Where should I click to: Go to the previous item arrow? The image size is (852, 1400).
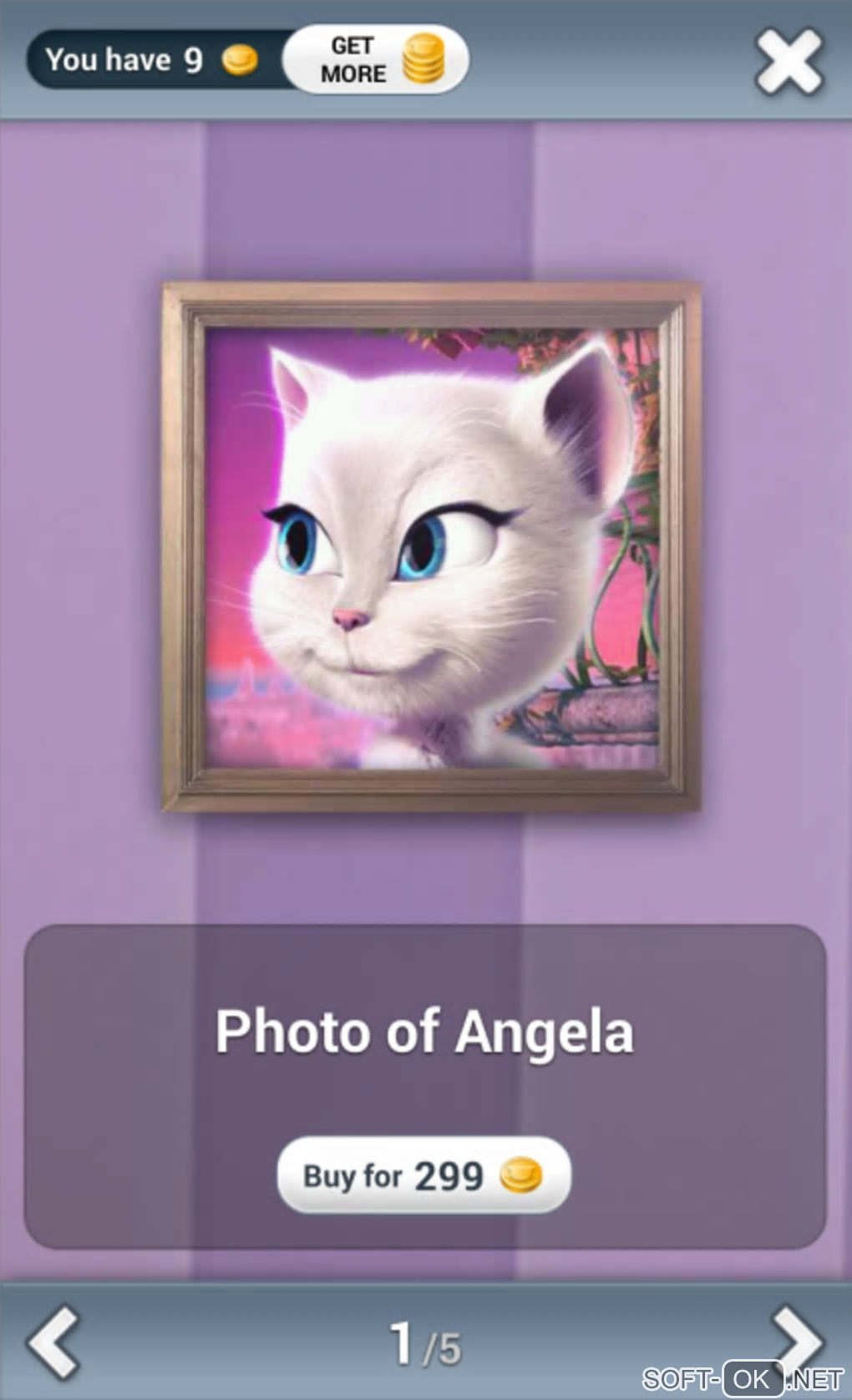point(54,1342)
